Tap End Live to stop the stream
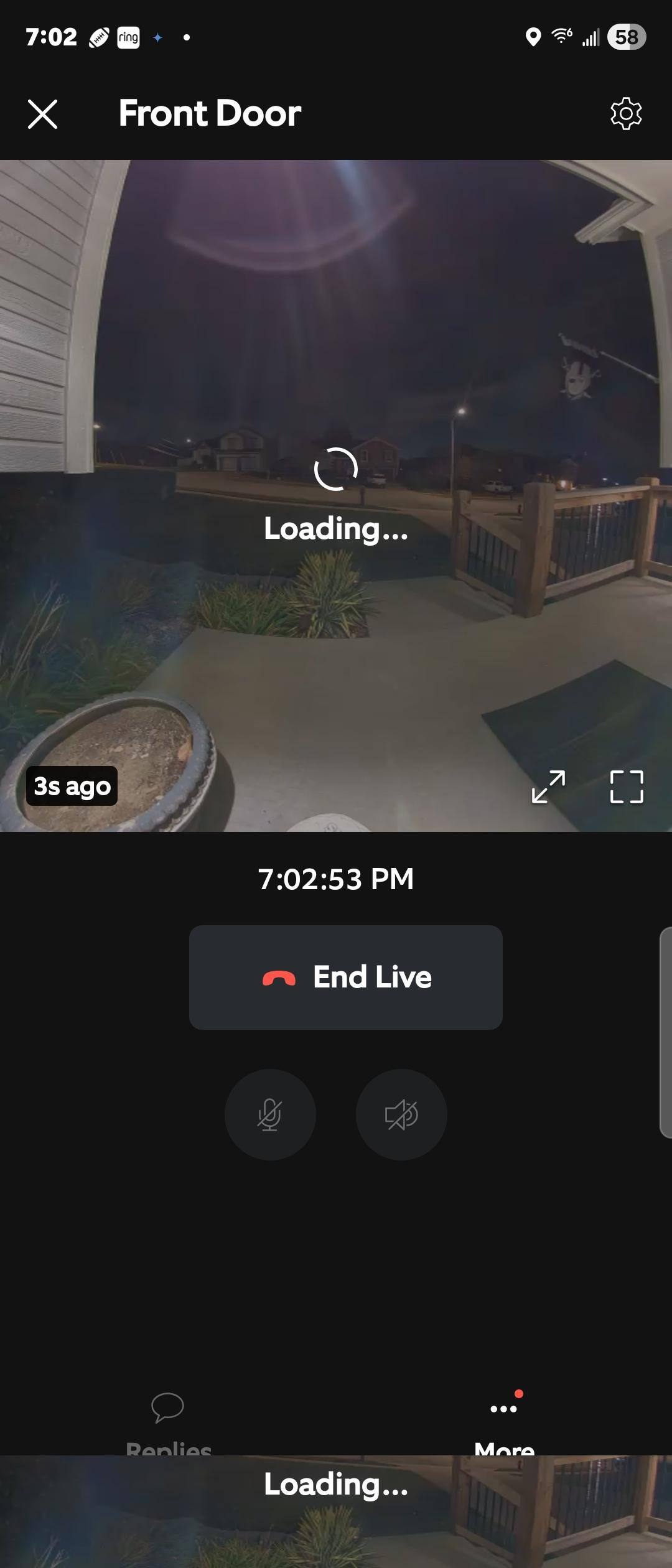This screenshot has height=1568, width=672. click(x=346, y=977)
